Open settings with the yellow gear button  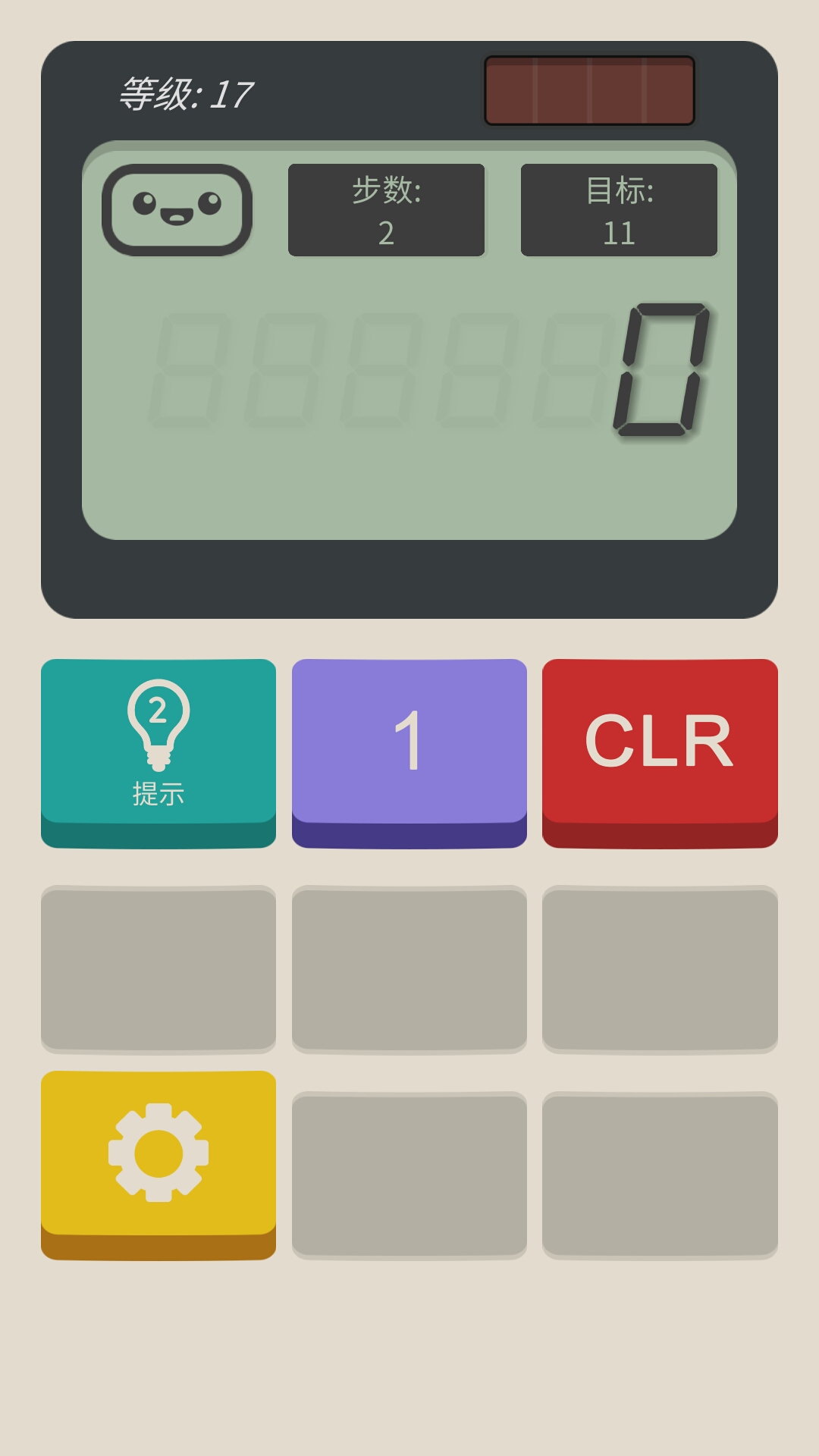tap(158, 1165)
